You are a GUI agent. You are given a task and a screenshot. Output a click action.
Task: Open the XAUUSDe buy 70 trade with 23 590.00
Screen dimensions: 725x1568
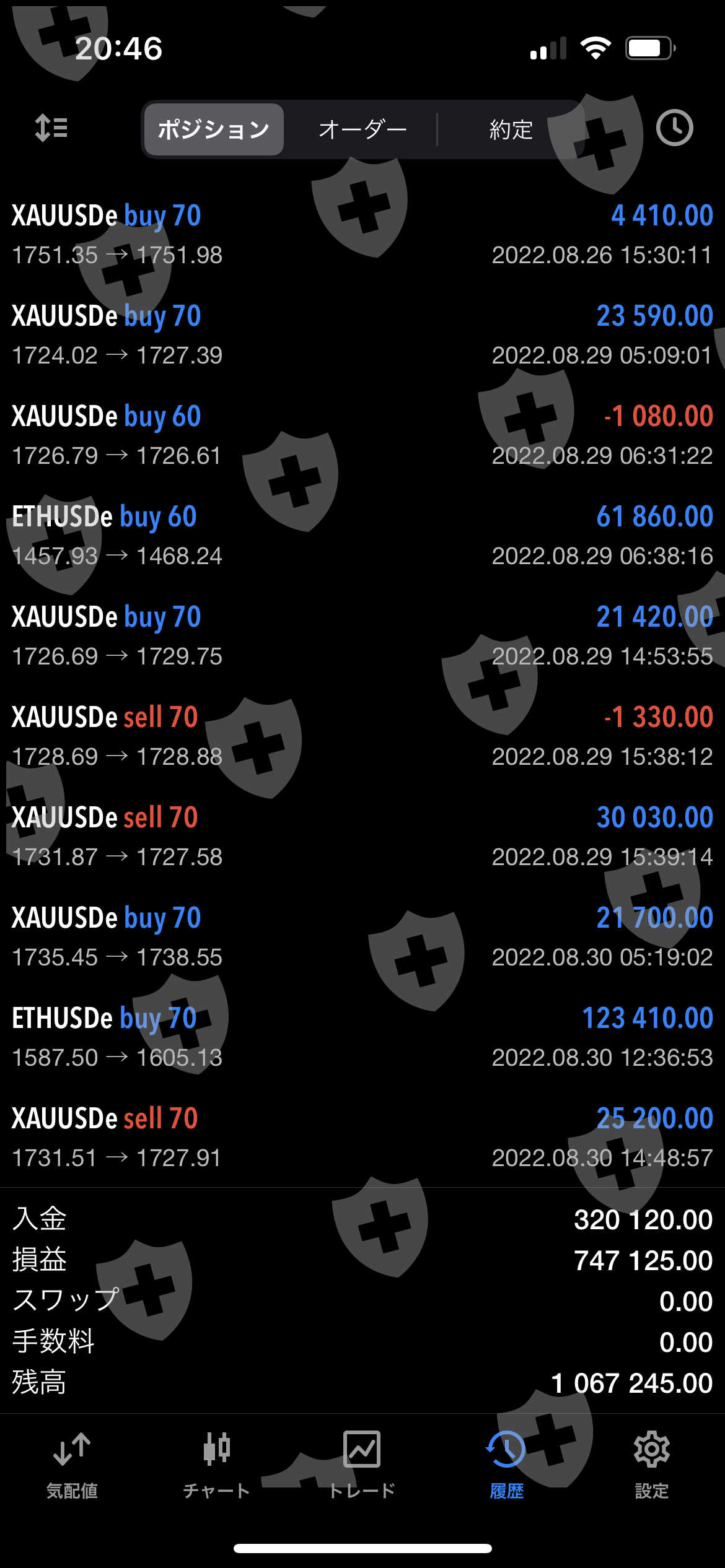click(x=362, y=335)
